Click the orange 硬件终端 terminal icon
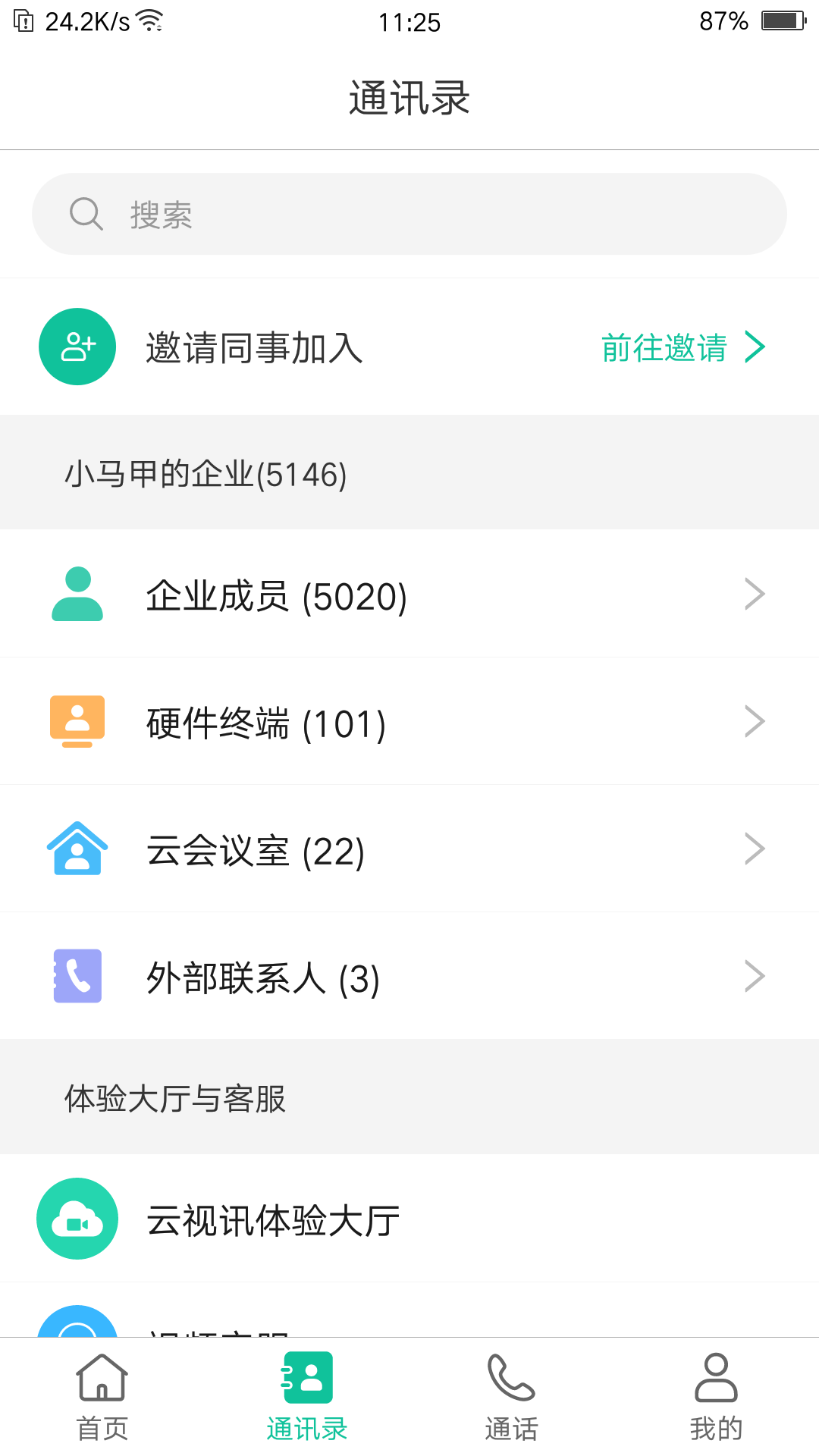 tap(77, 721)
